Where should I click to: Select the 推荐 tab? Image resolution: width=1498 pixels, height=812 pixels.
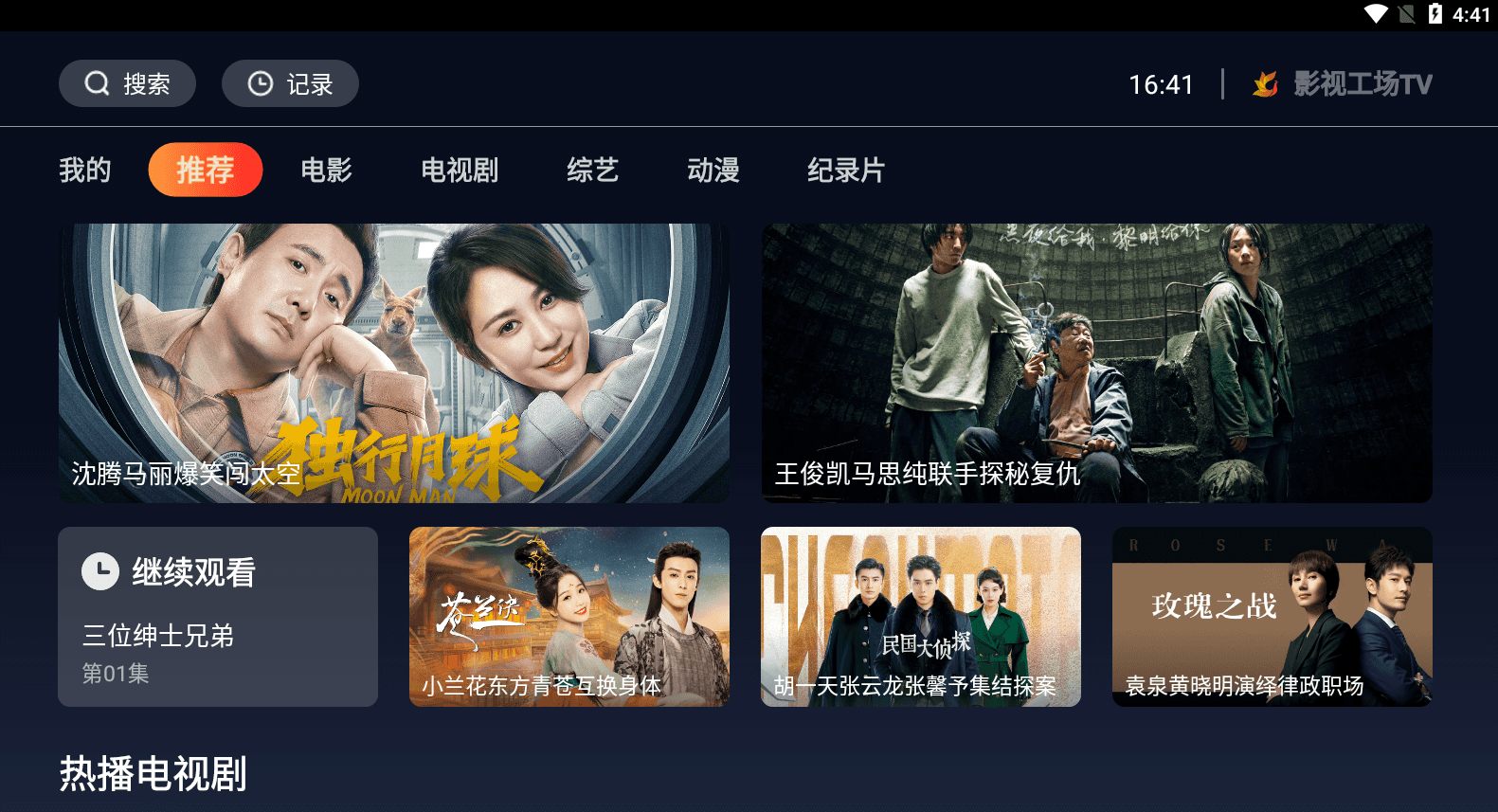point(205,171)
